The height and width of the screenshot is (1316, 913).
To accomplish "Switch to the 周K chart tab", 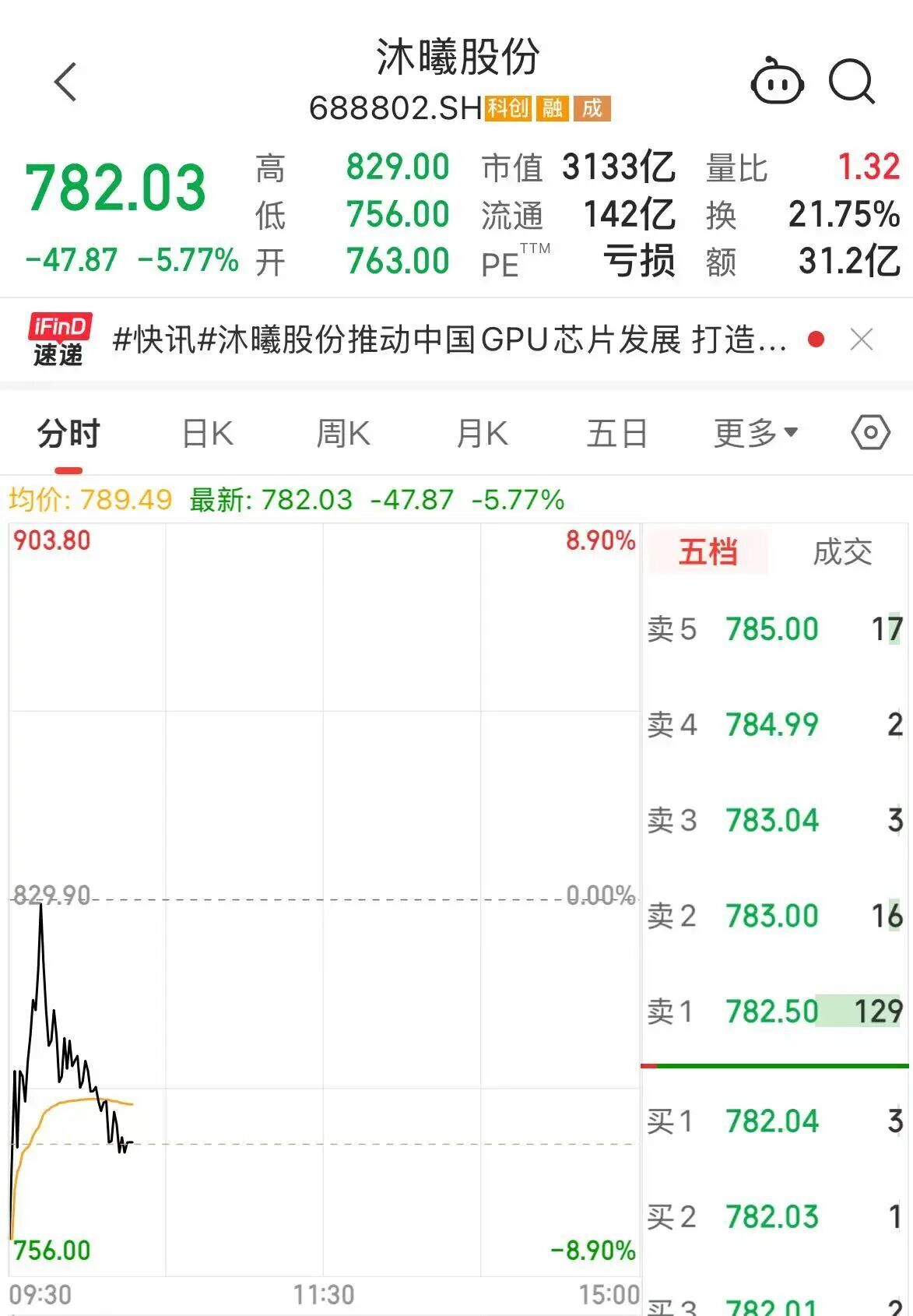I will pos(343,434).
